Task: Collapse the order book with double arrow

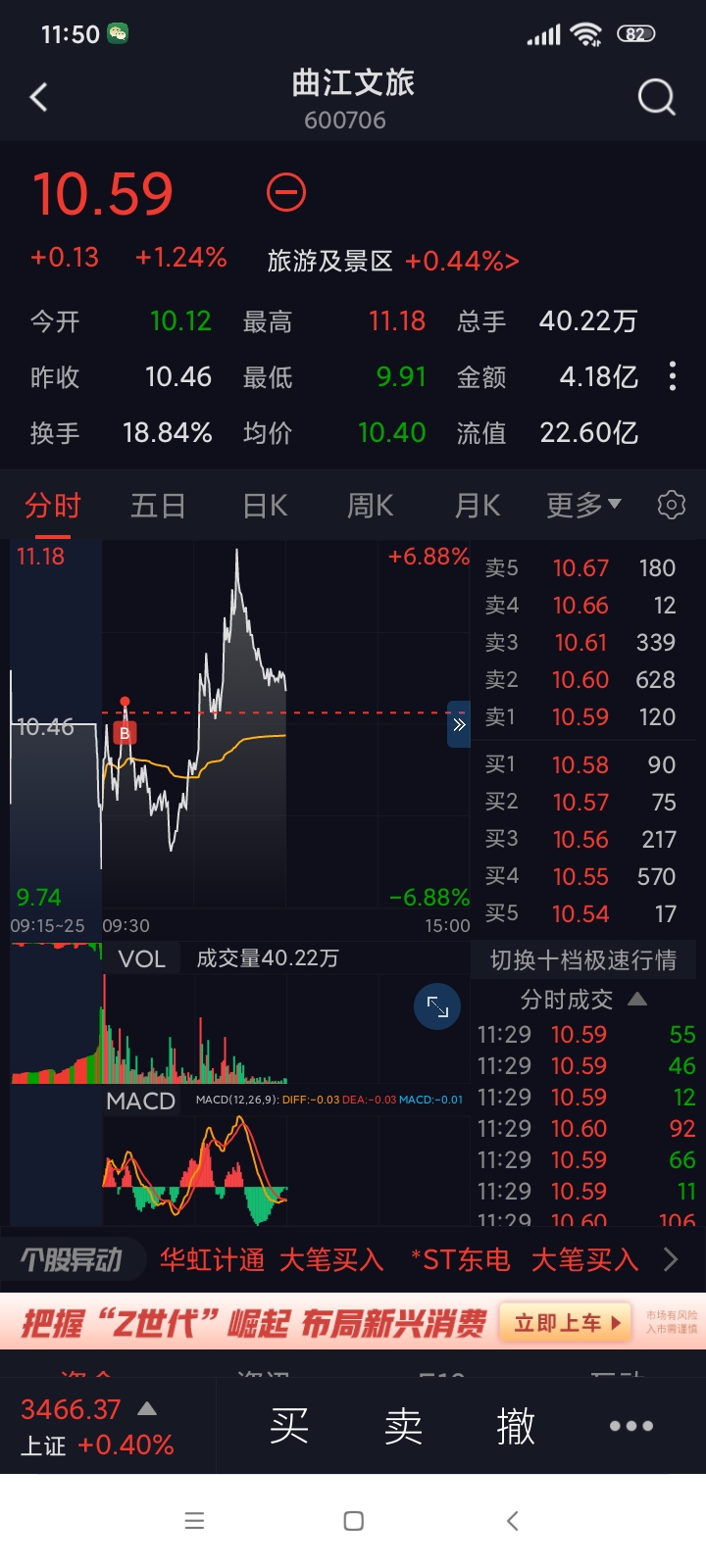Action: tap(459, 725)
